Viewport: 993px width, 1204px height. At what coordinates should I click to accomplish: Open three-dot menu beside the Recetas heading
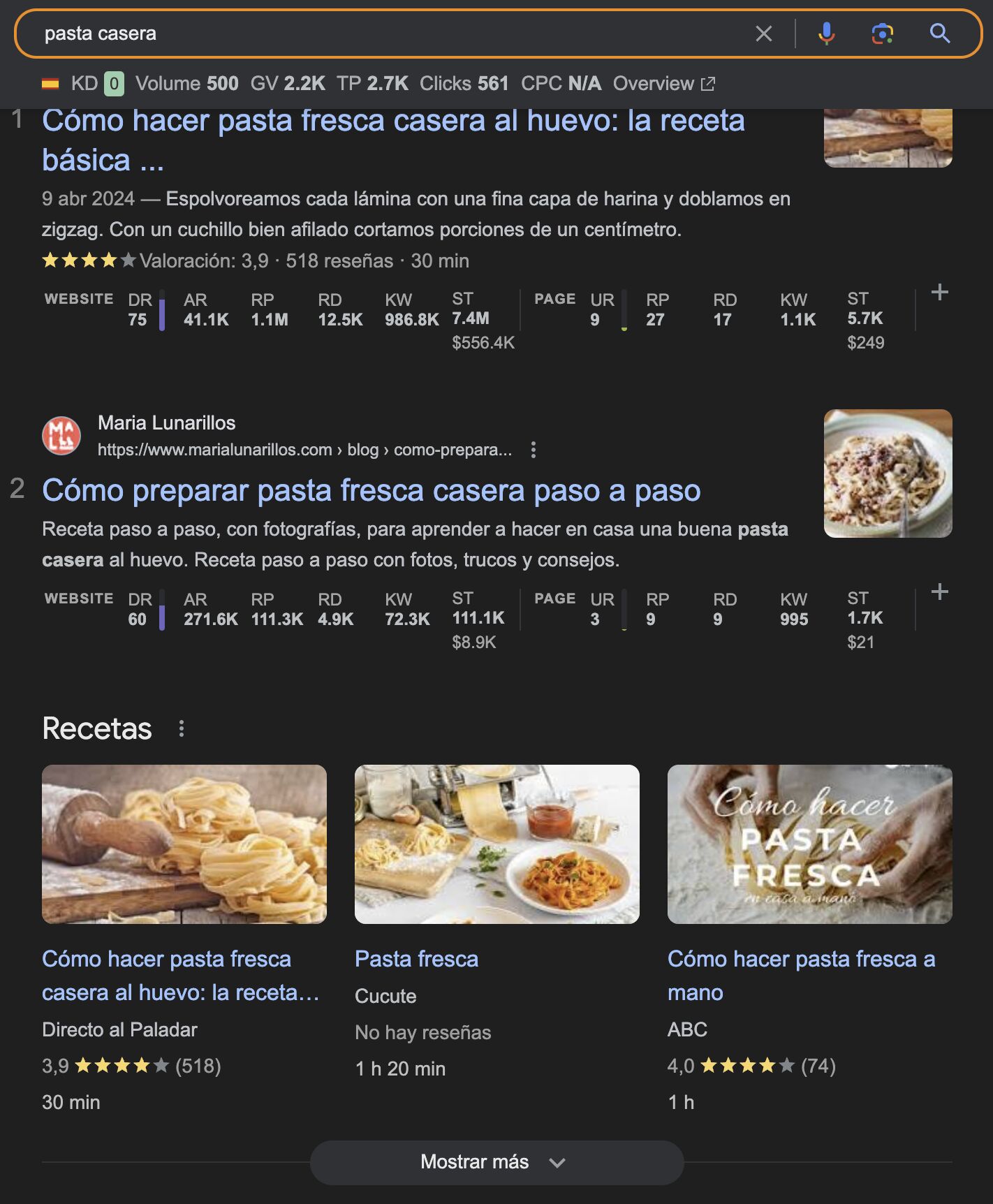pos(181,730)
